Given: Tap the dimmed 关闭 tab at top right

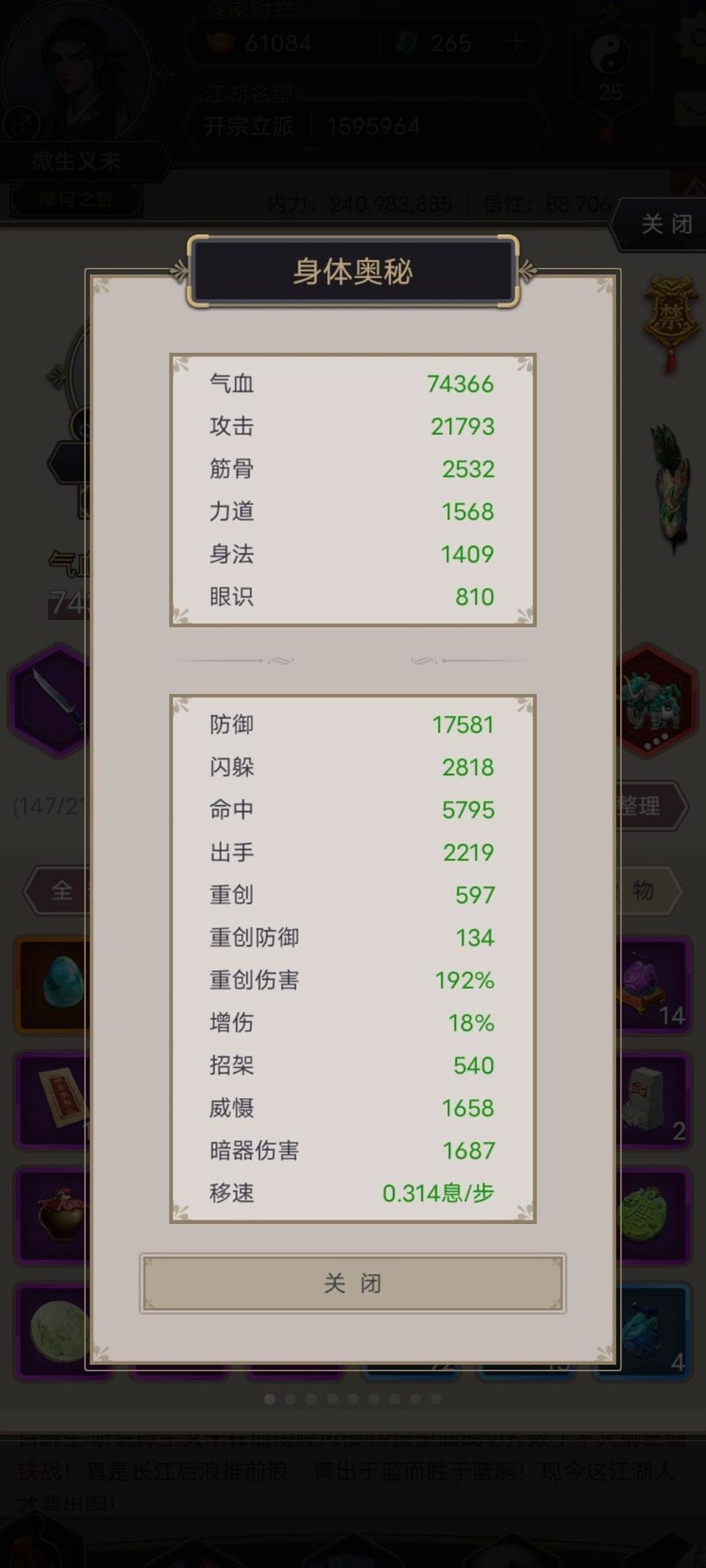Looking at the screenshot, I should tap(664, 224).
